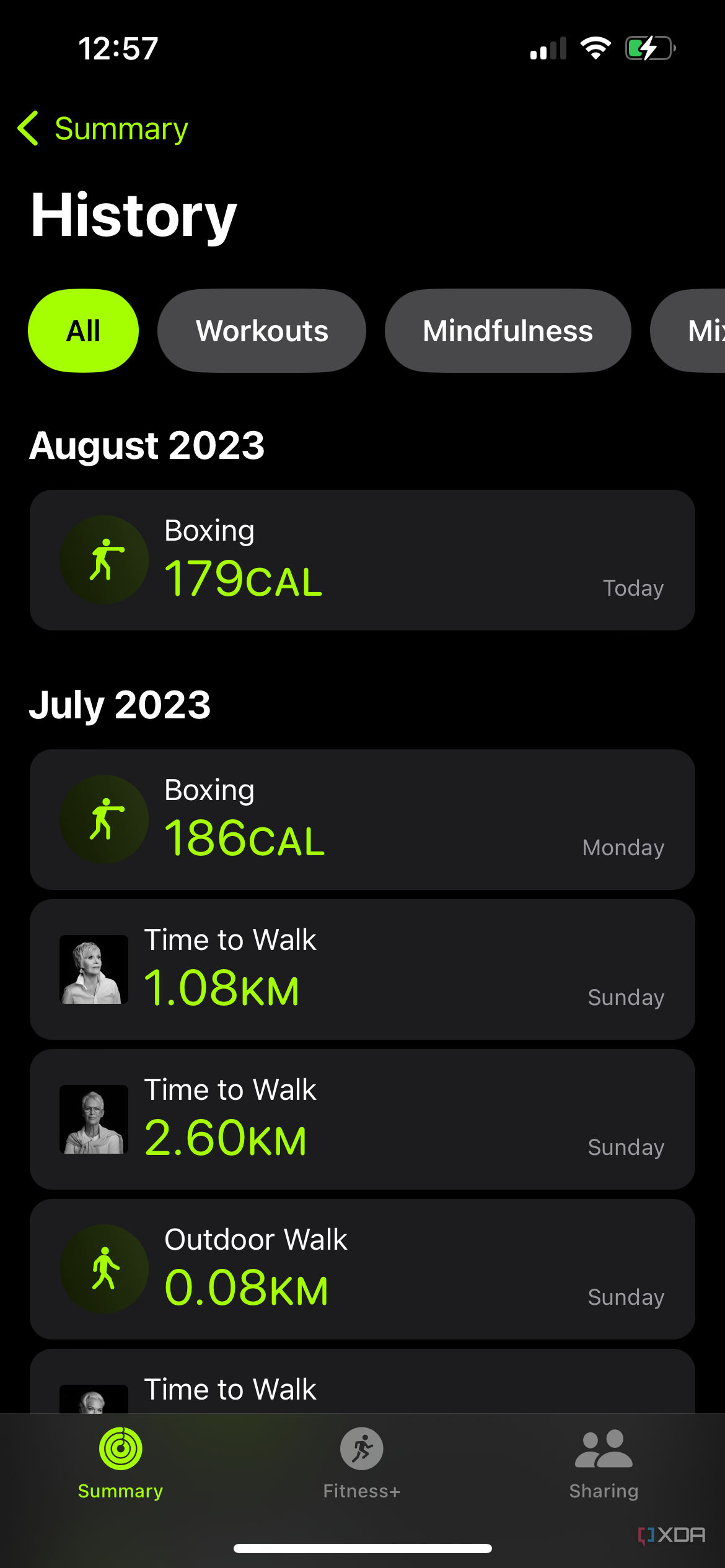Tap the Outdoor Walk walking figure icon
Screen dimensions: 725x1568
[x=104, y=1268]
